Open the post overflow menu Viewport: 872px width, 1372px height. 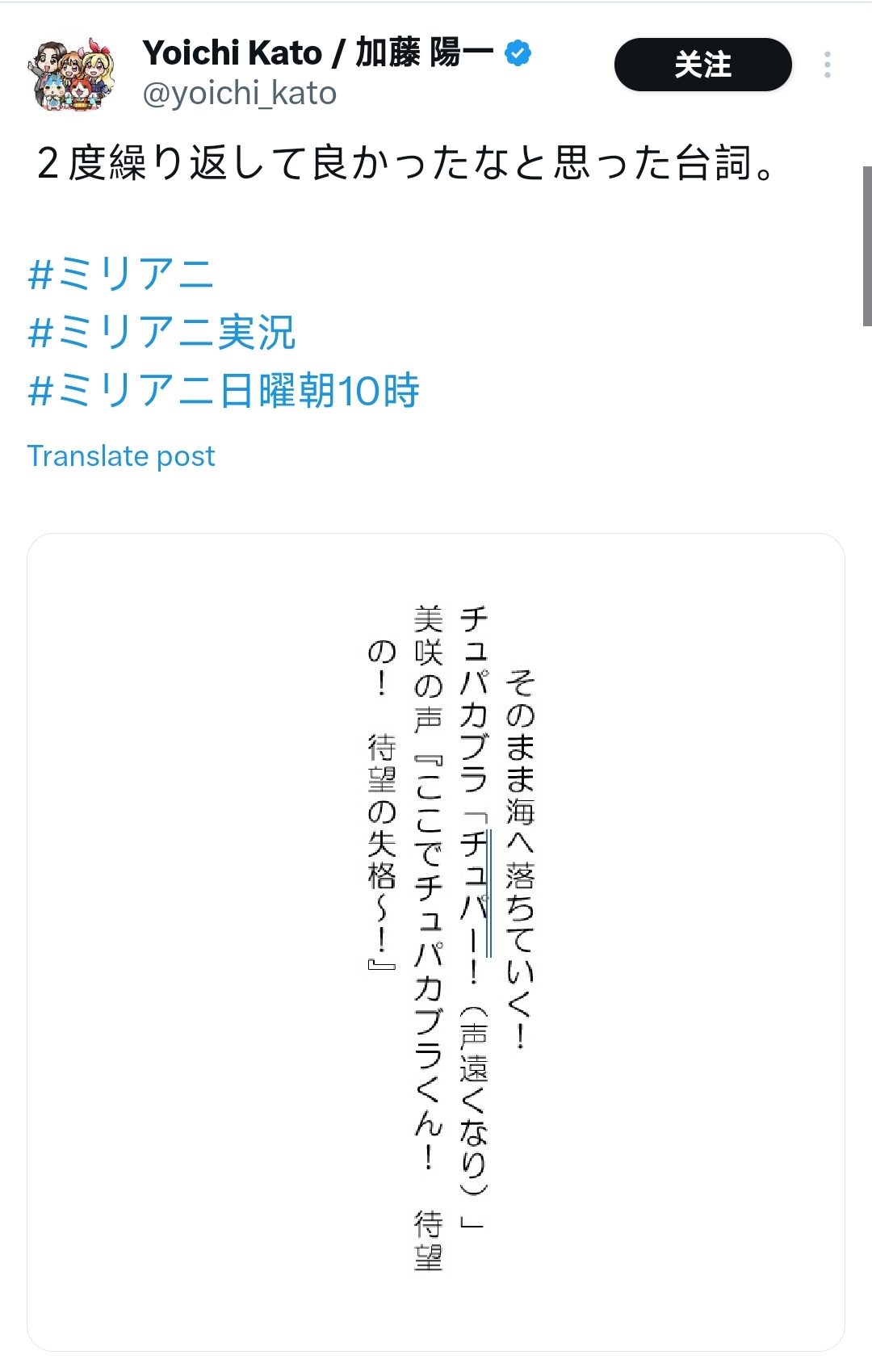[828, 65]
